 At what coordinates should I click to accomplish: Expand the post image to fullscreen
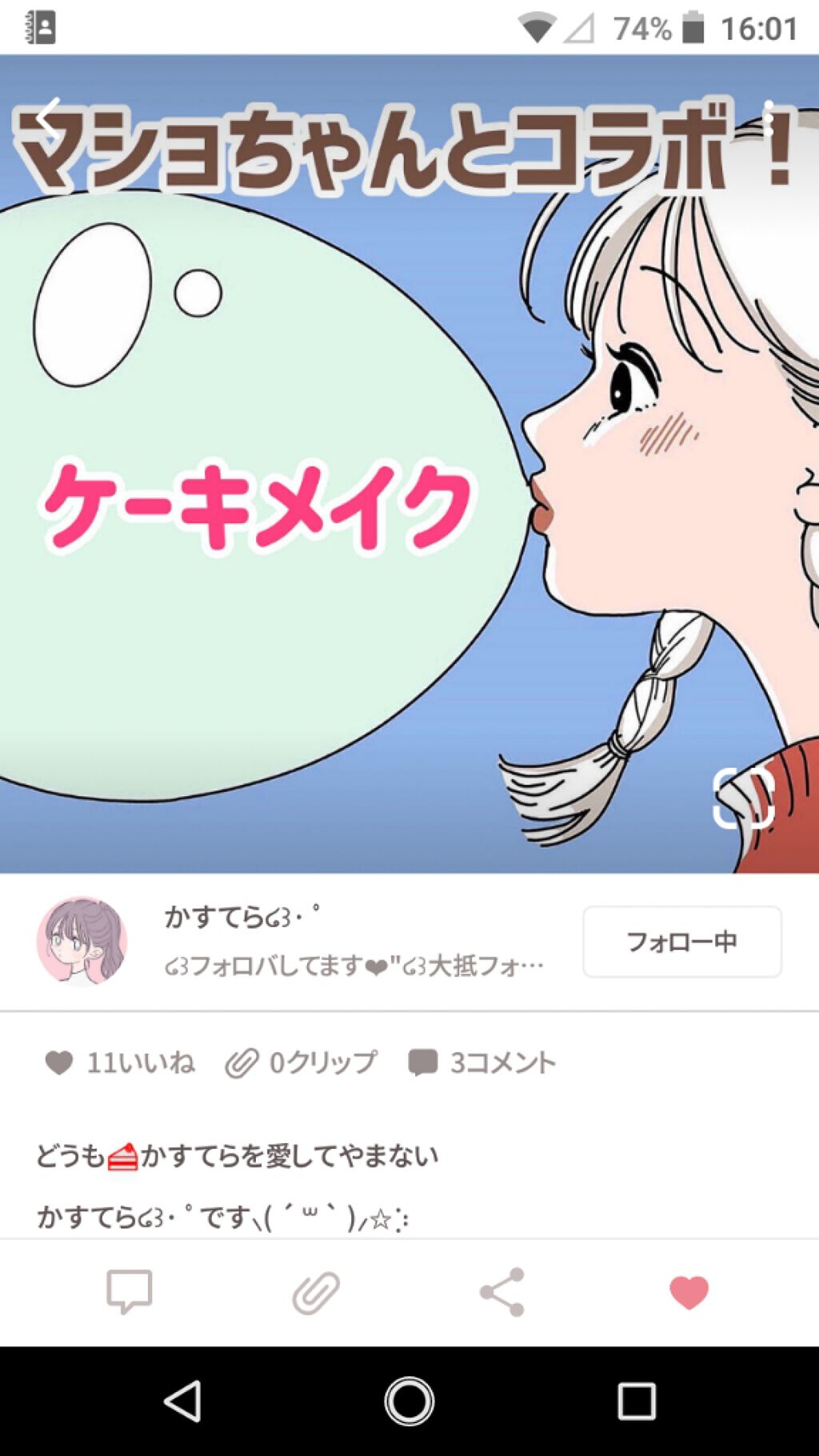coord(744,797)
